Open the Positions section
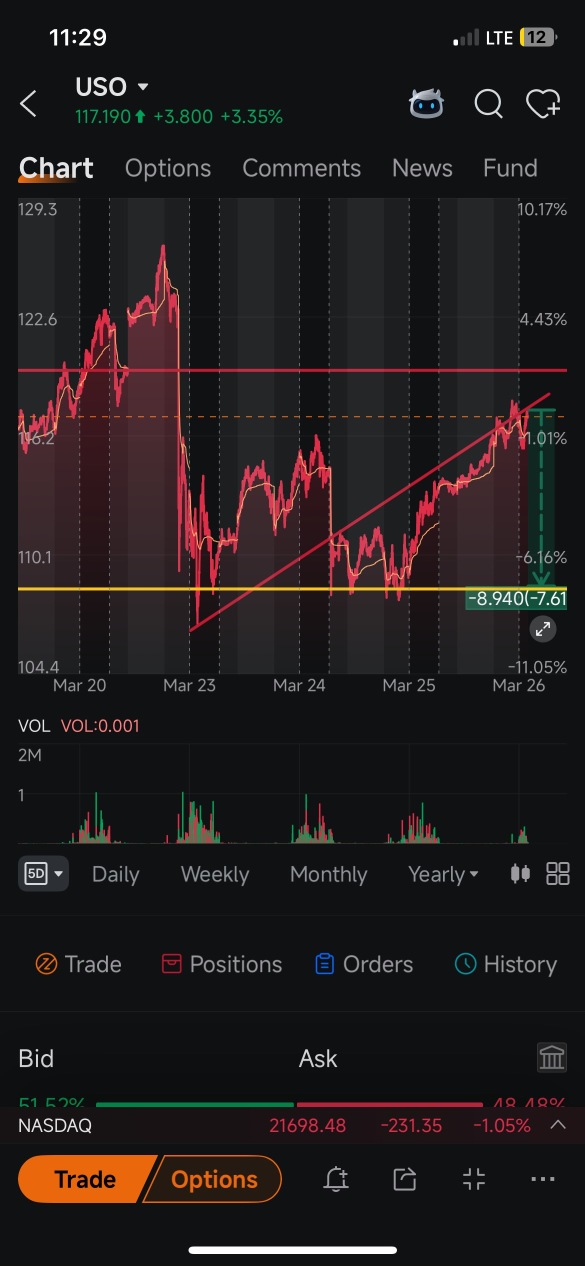585x1266 pixels. point(221,964)
